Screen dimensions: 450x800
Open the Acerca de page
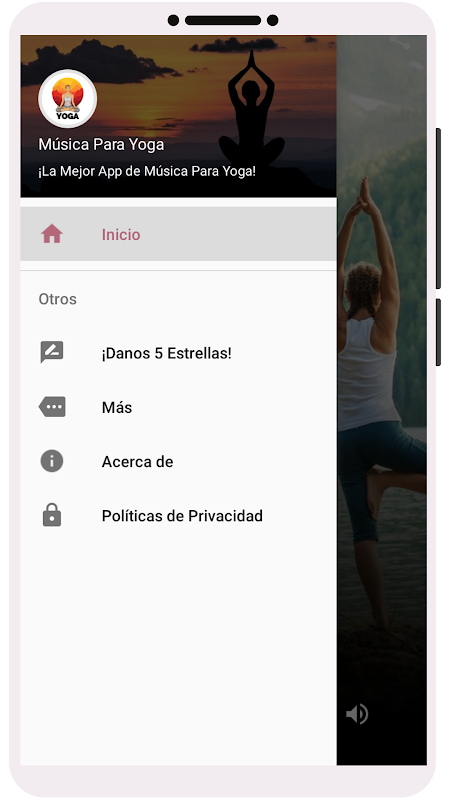tap(178, 462)
